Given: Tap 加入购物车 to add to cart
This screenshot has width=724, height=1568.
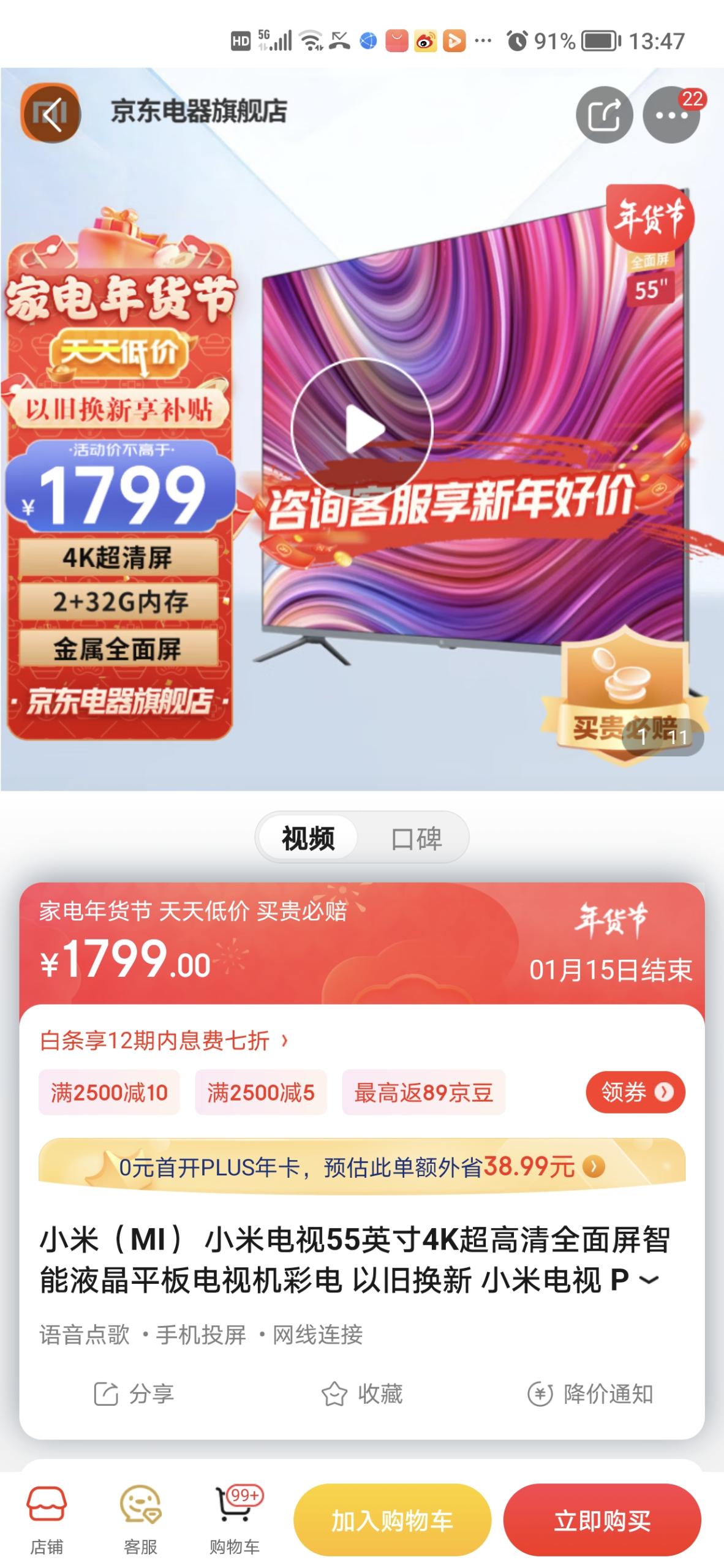Looking at the screenshot, I should [x=392, y=1520].
